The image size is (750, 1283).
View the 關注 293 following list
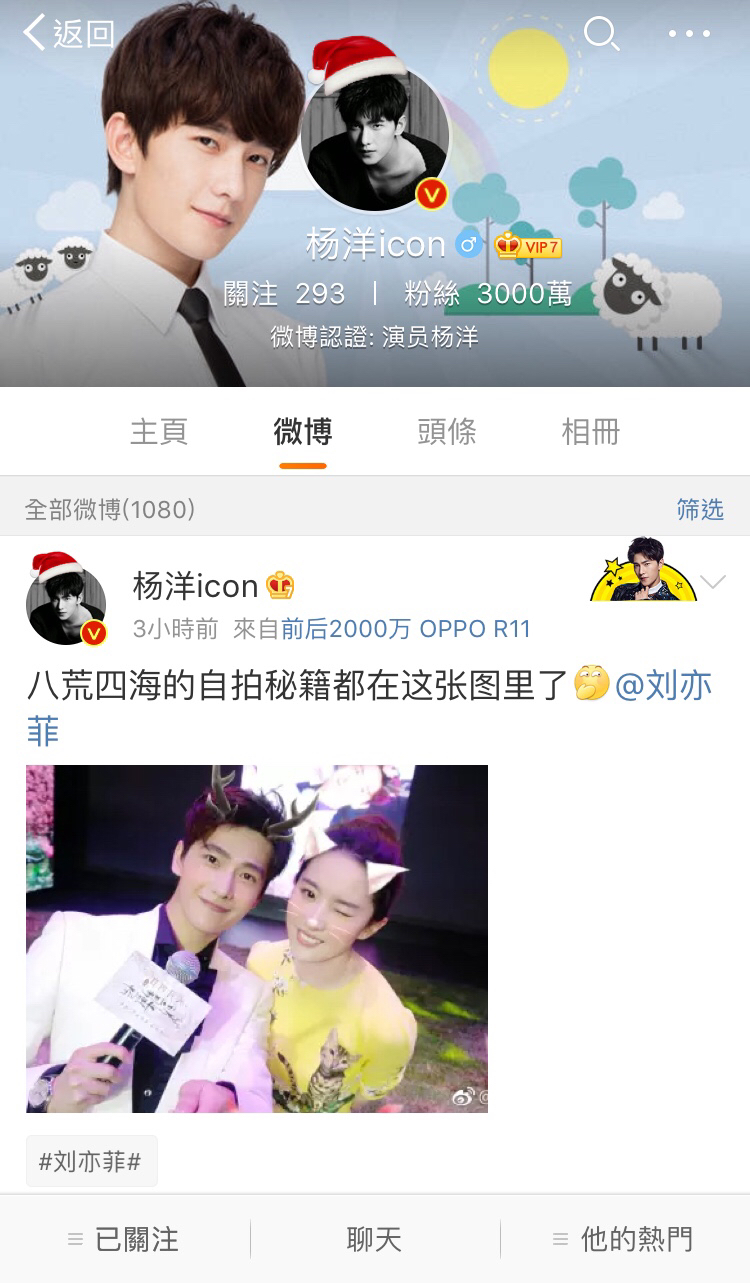click(x=284, y=294)
